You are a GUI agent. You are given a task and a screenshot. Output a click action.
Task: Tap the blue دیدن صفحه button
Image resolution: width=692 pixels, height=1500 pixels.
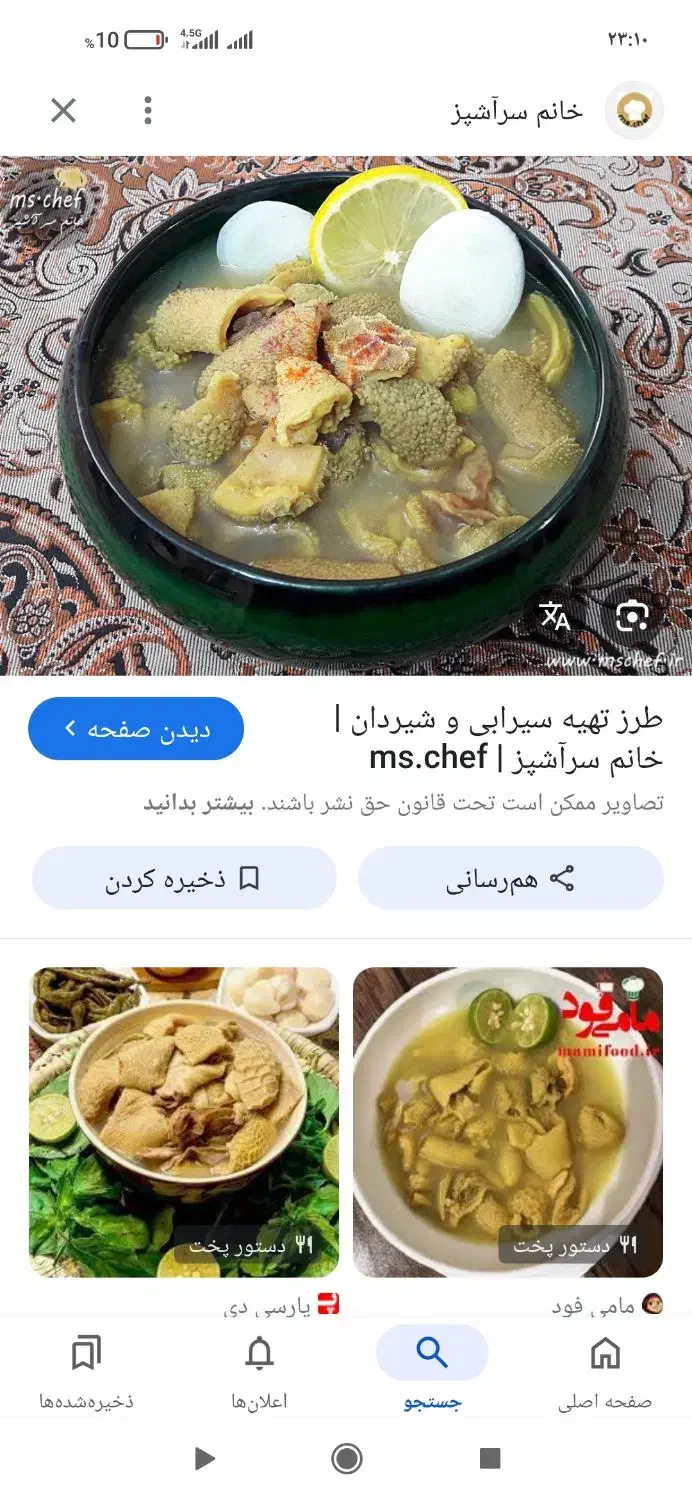(x=136, y=728)
